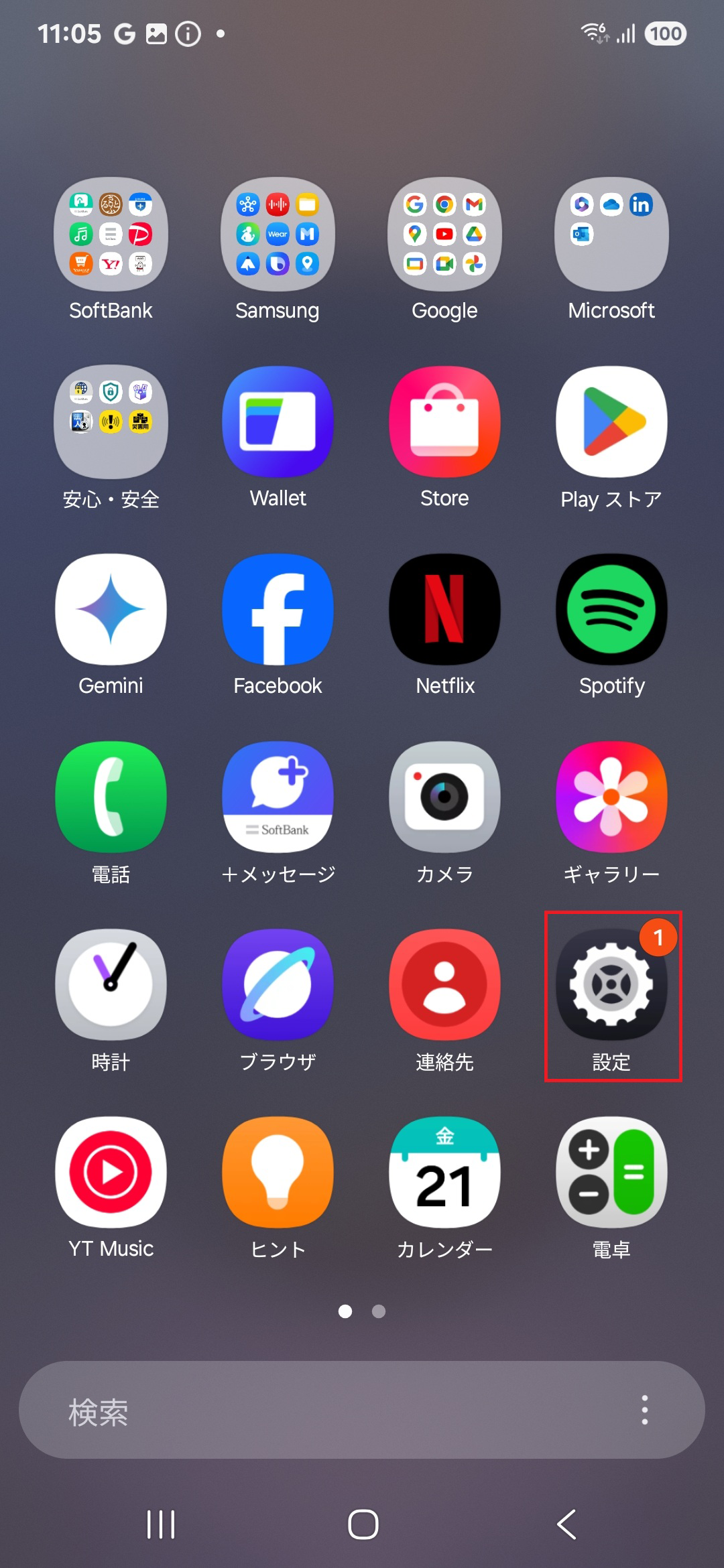Open the Play ストア app
This screenshot has width=724, height=1568.
tap(611, 422)
